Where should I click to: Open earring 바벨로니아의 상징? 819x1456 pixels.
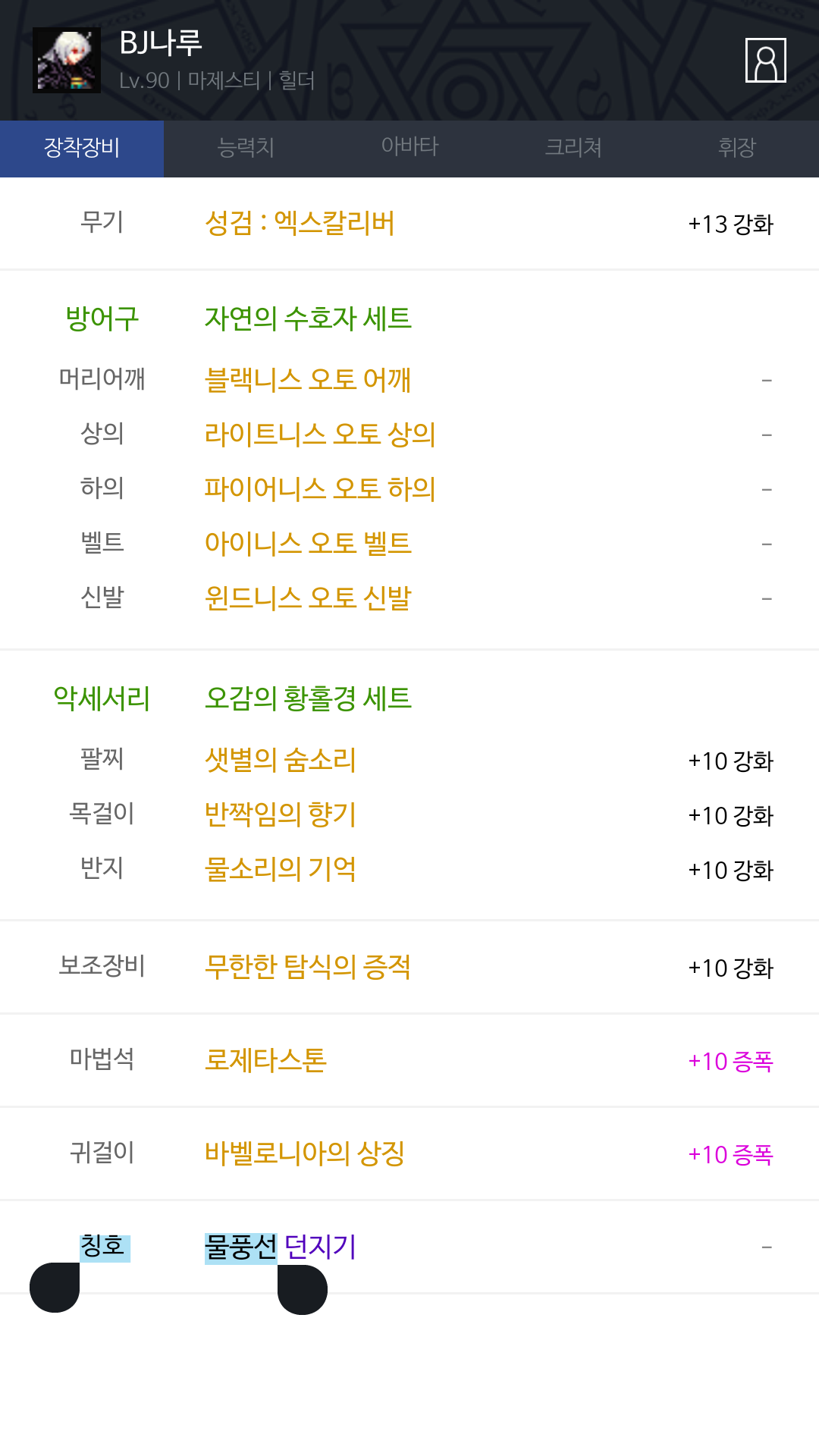(x=305, y=1153)
